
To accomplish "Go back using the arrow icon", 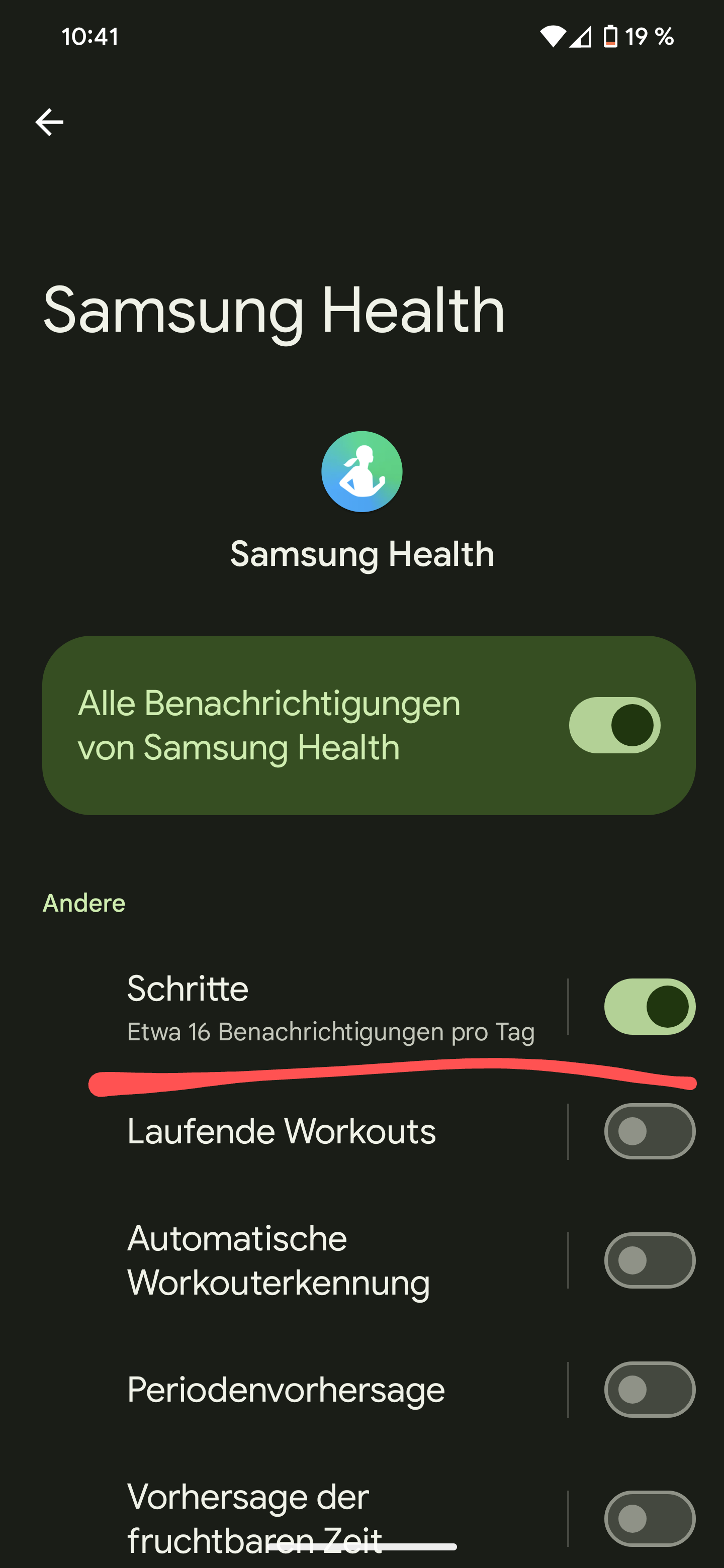I will [x=49, y=122].
